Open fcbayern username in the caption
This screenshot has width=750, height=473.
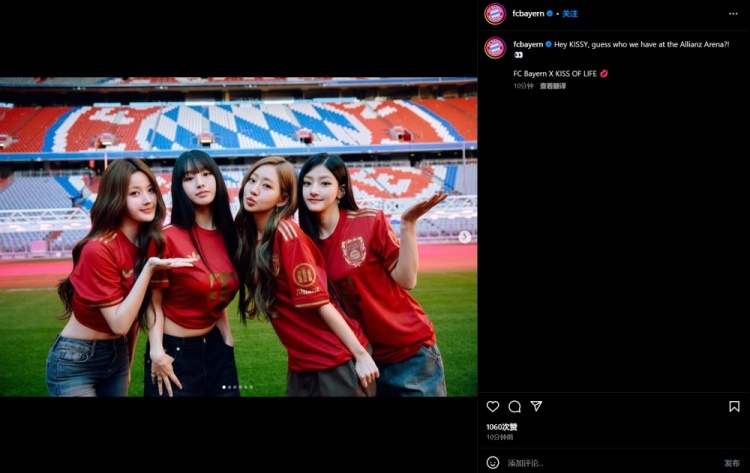pyautogui.click(x=527, y=44)
